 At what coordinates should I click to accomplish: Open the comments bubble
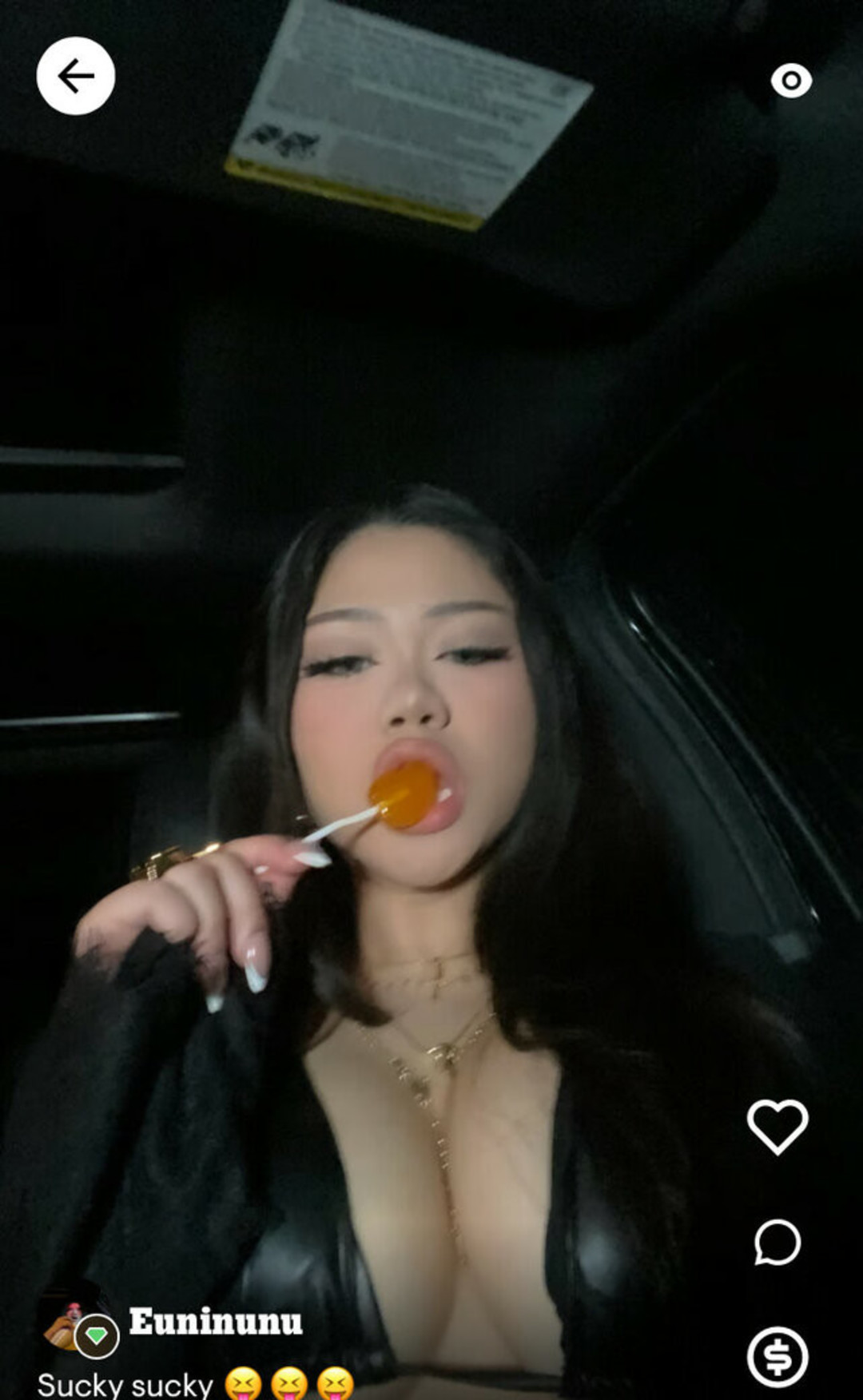tap(777, 1243)
